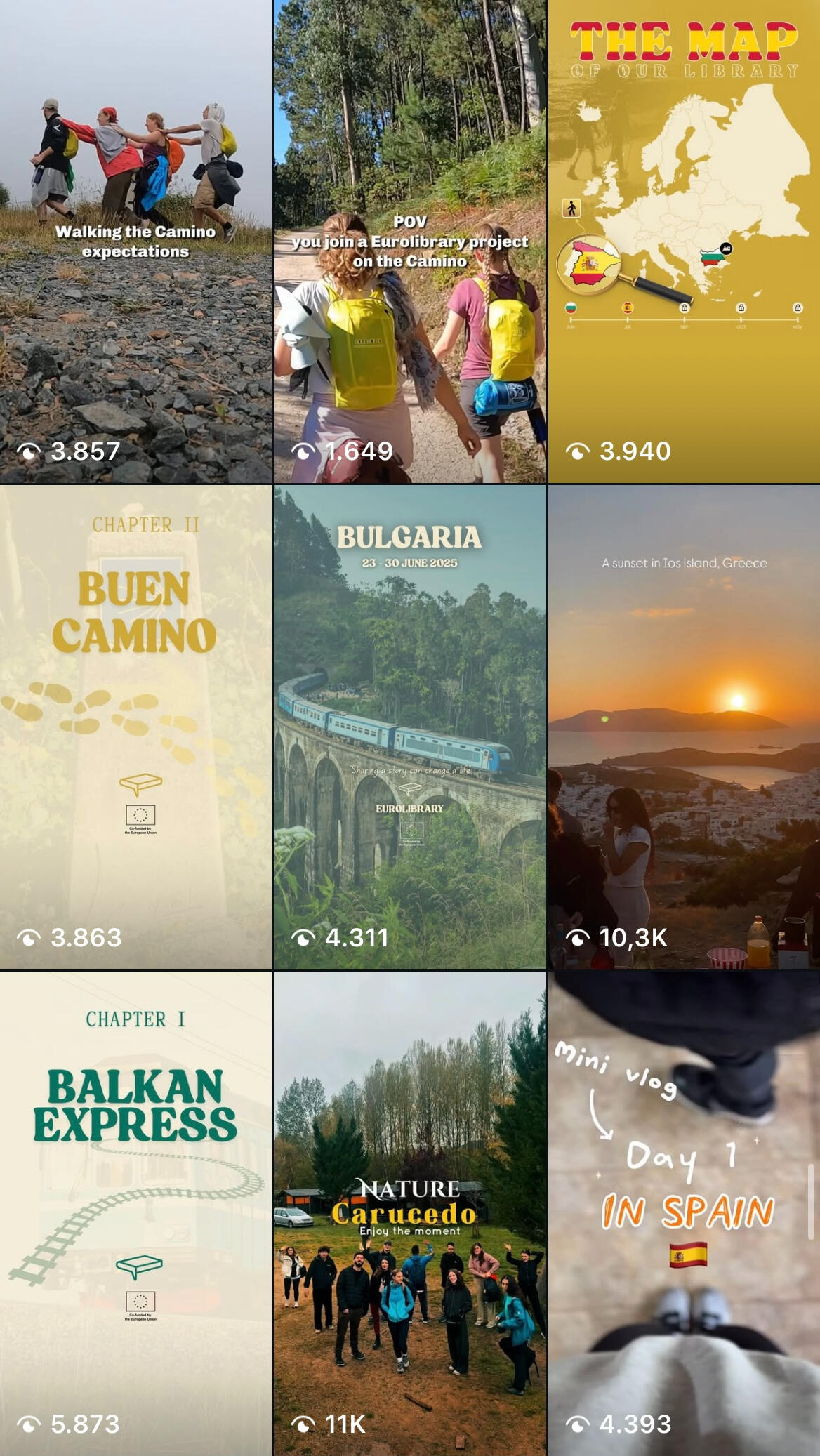
Task: Open the Ios island sunset video
Action: [684, 727]
